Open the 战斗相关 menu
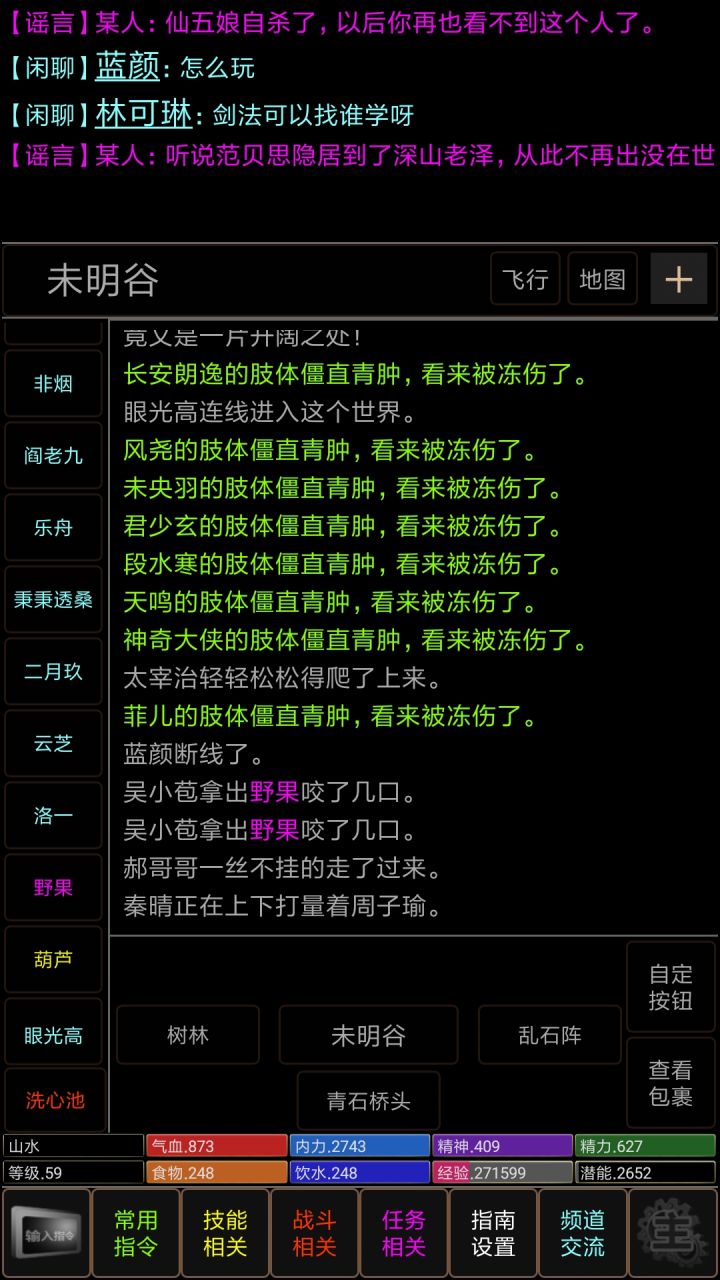Viewport: 720px width, 1280px height. (x=314, y=1232)
